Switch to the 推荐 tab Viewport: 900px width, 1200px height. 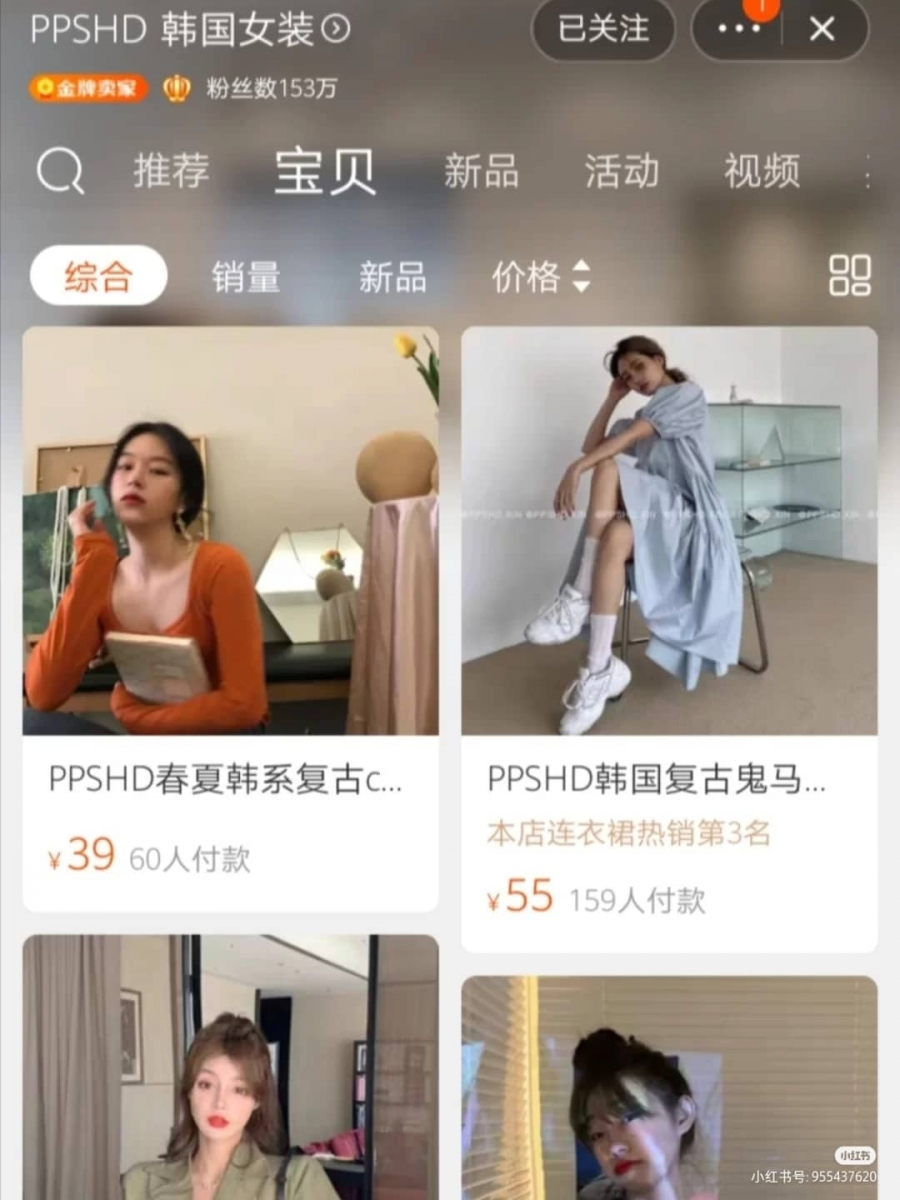click(171, 171)
